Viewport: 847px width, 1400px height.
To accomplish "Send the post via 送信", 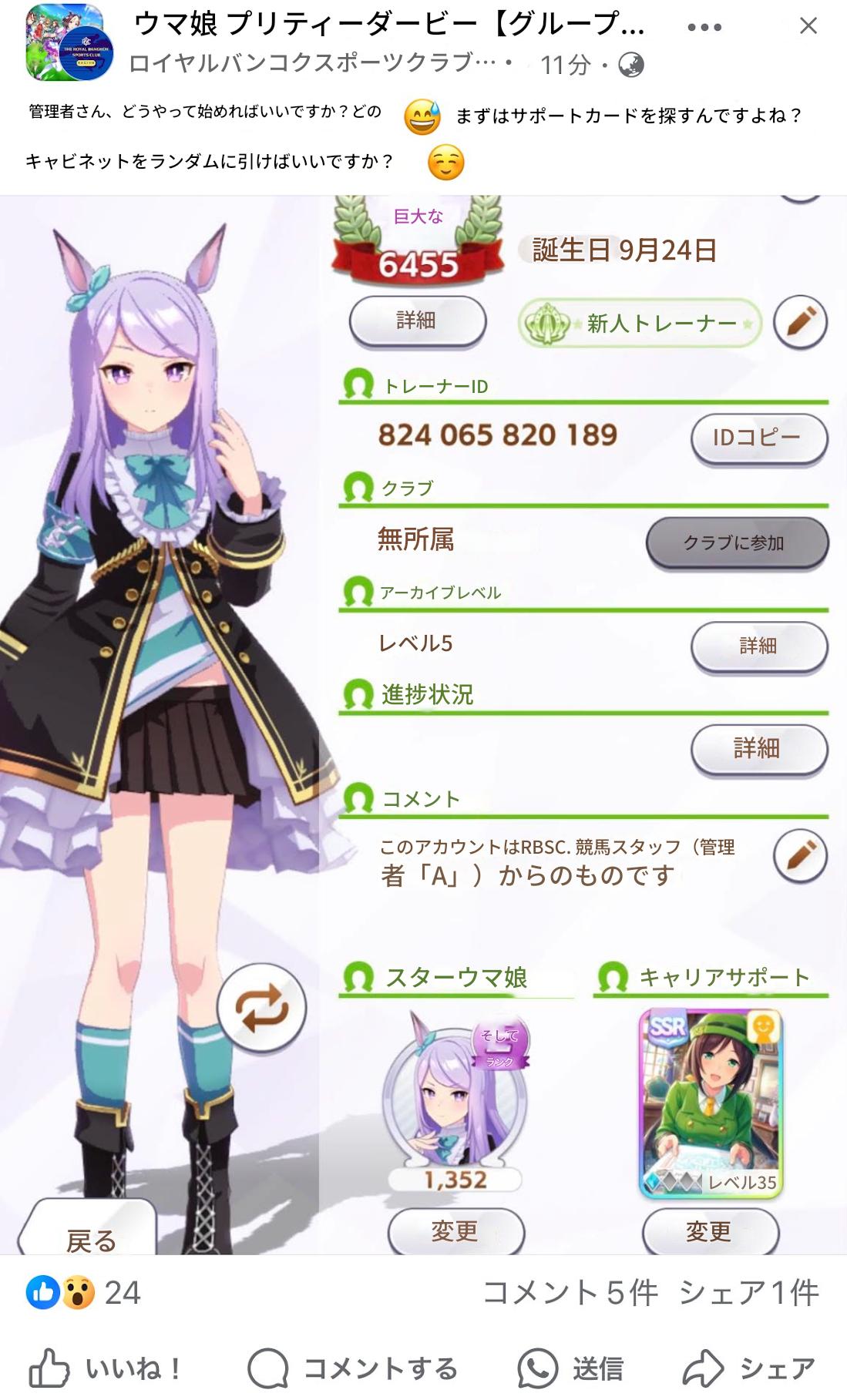I will [571, 1368].
